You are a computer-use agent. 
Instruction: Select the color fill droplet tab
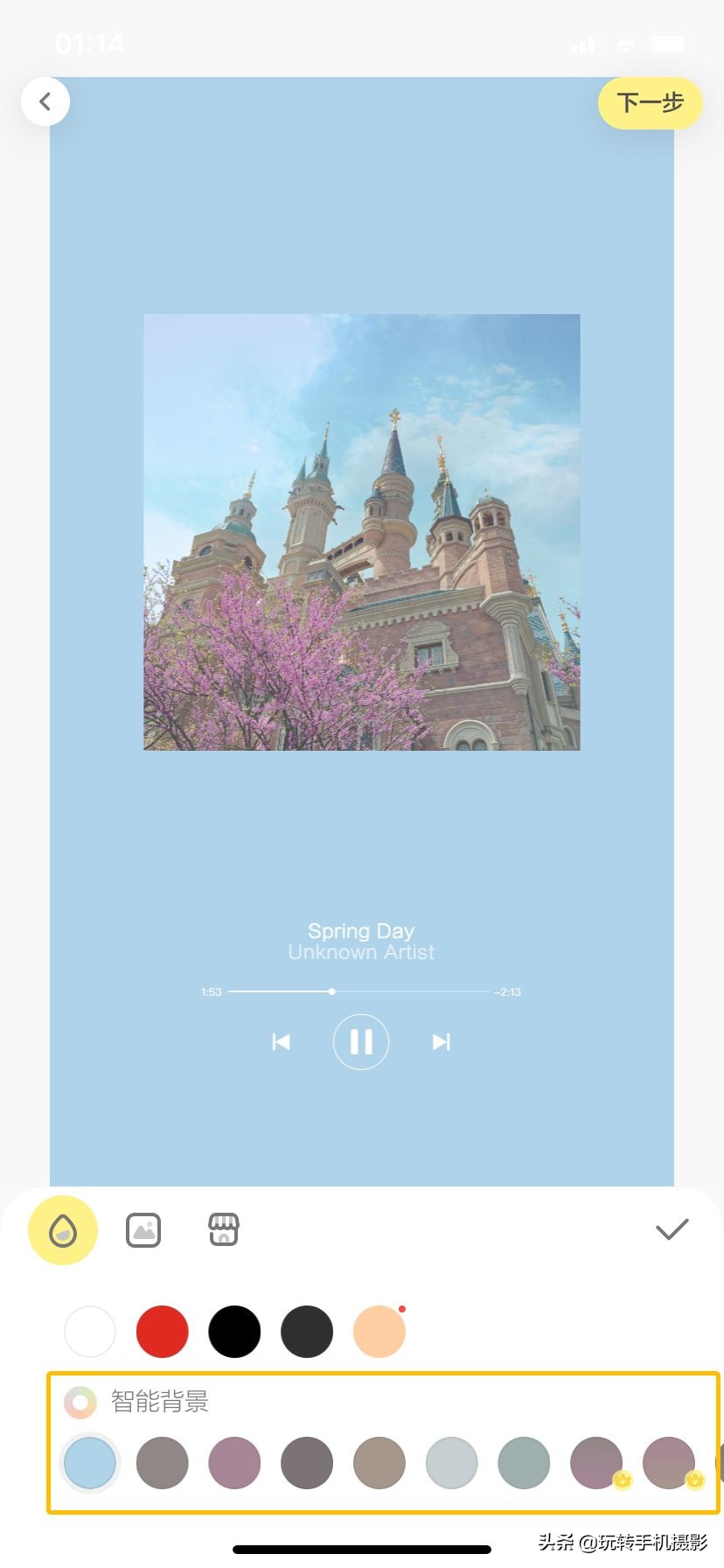[x=63, y=1230]
